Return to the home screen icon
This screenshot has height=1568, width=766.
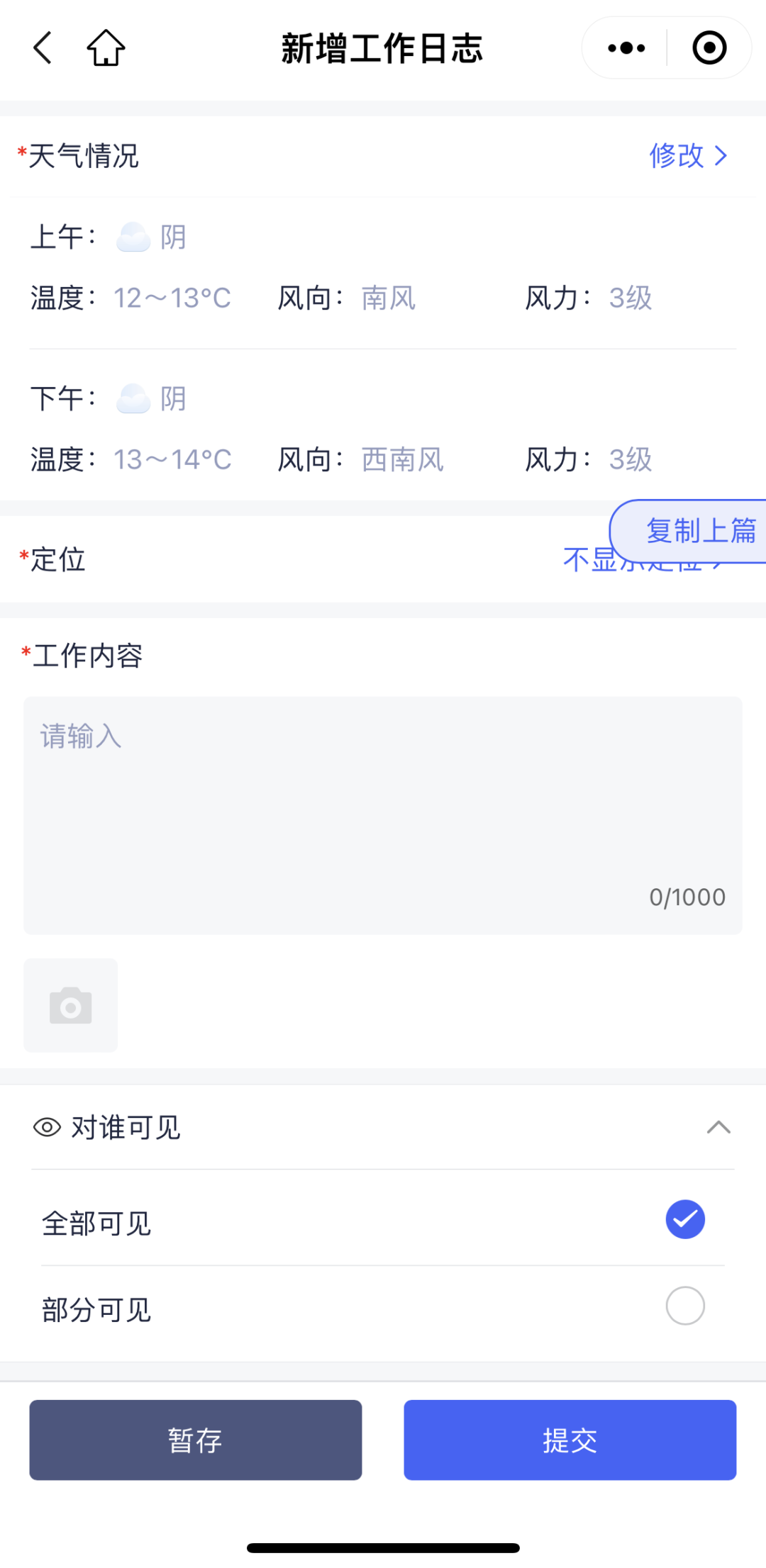click(x=106, y=48)
